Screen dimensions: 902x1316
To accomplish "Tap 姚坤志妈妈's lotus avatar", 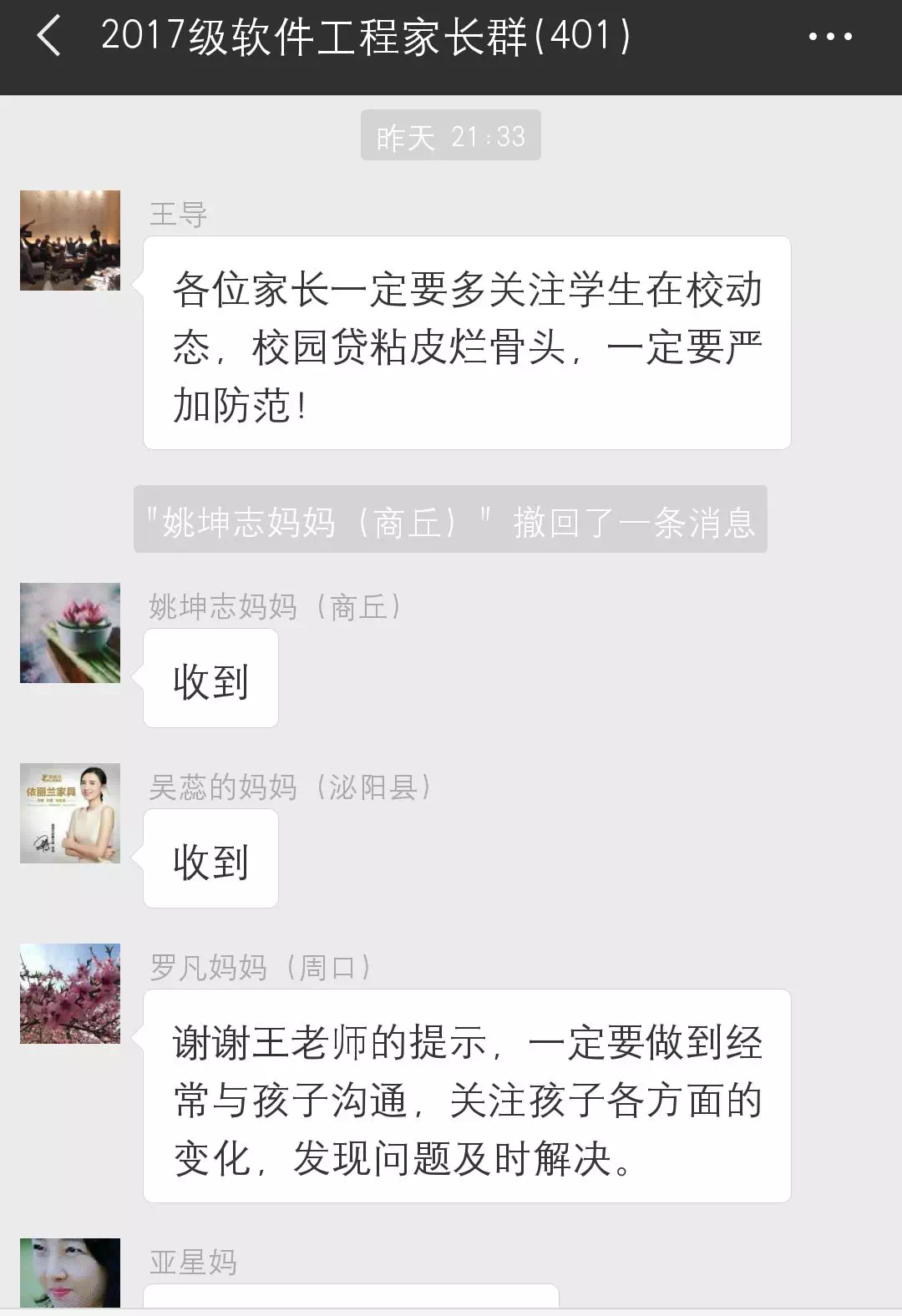I will pos(70,633).
